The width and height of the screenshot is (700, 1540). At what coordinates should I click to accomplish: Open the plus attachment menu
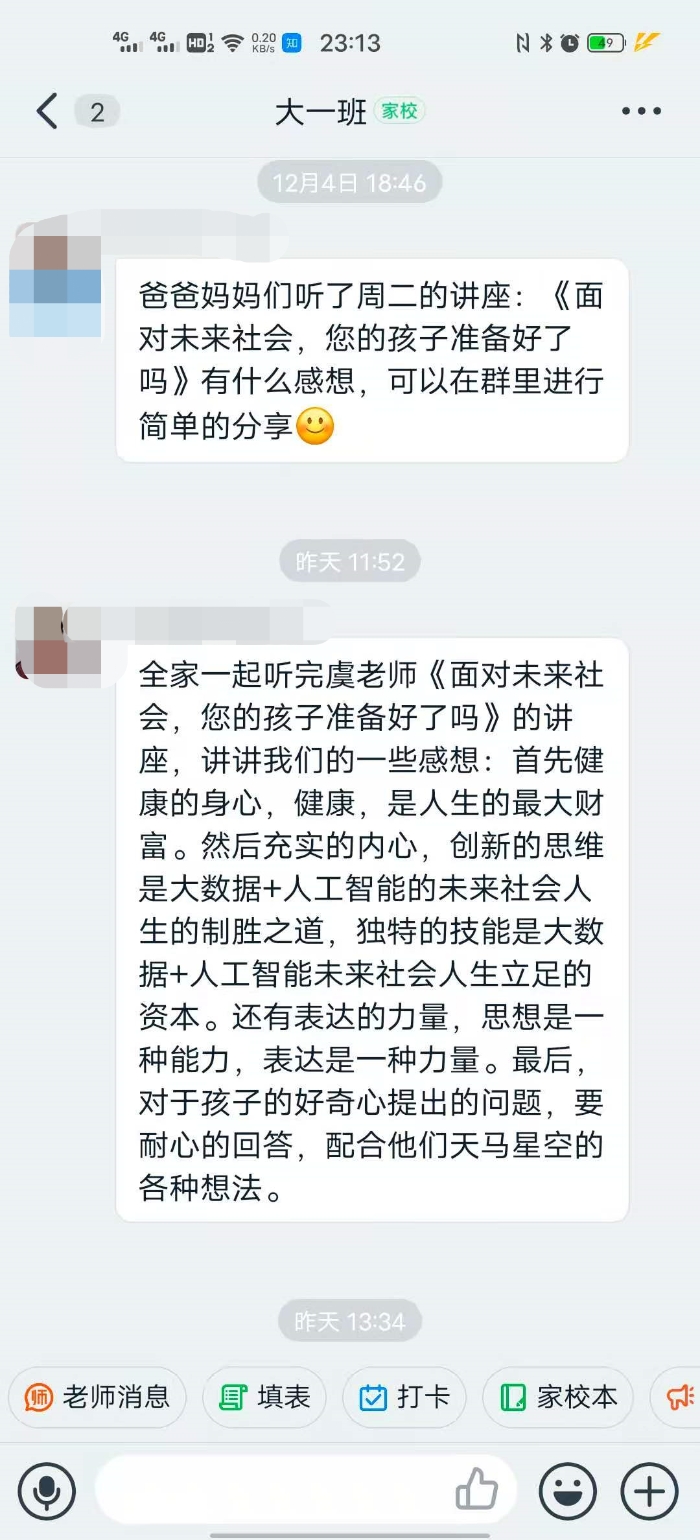(x=649, y=1491)
